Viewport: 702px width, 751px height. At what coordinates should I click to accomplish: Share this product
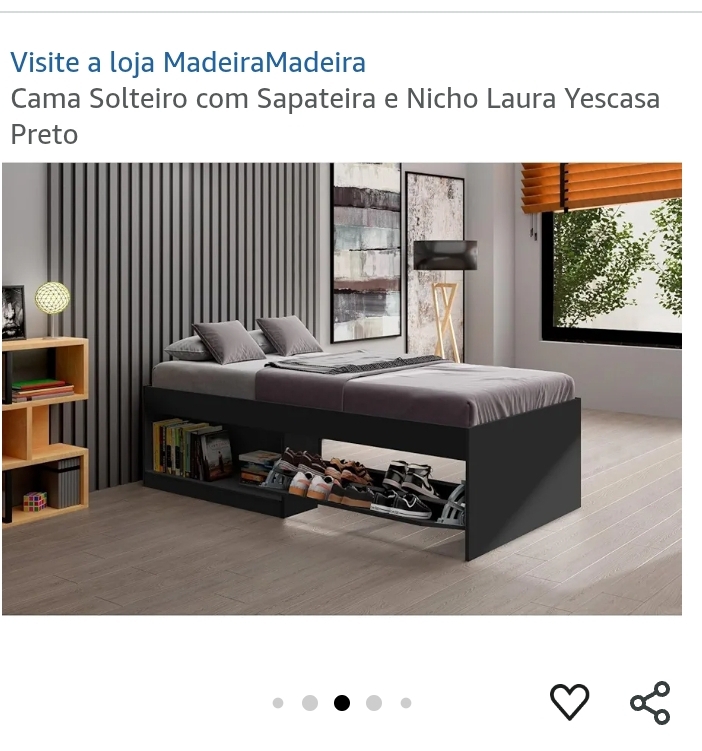(650, 702)
